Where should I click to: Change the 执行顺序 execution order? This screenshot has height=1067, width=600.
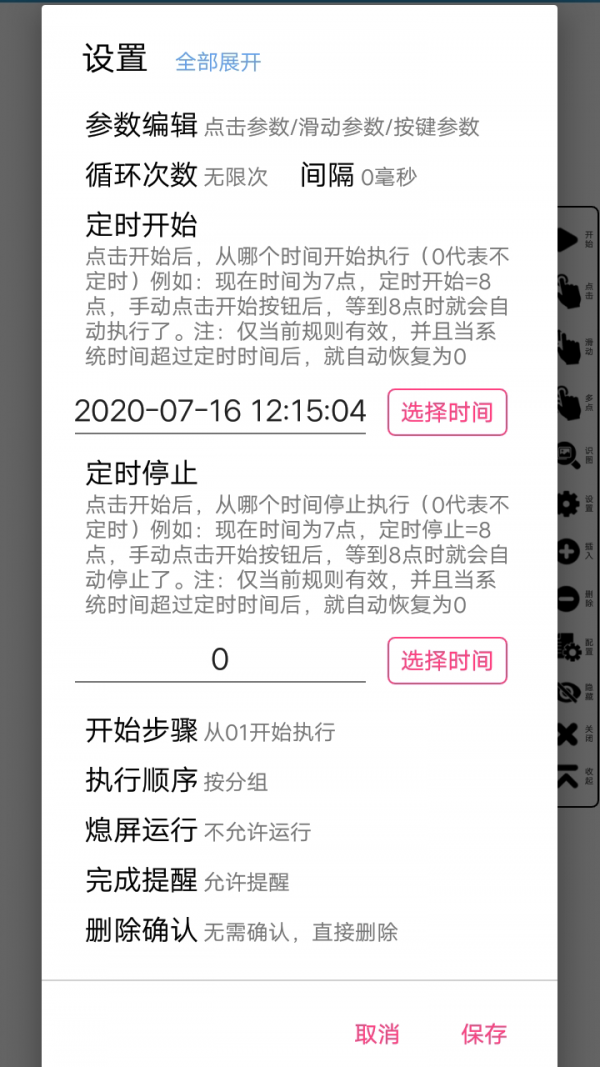177,781
